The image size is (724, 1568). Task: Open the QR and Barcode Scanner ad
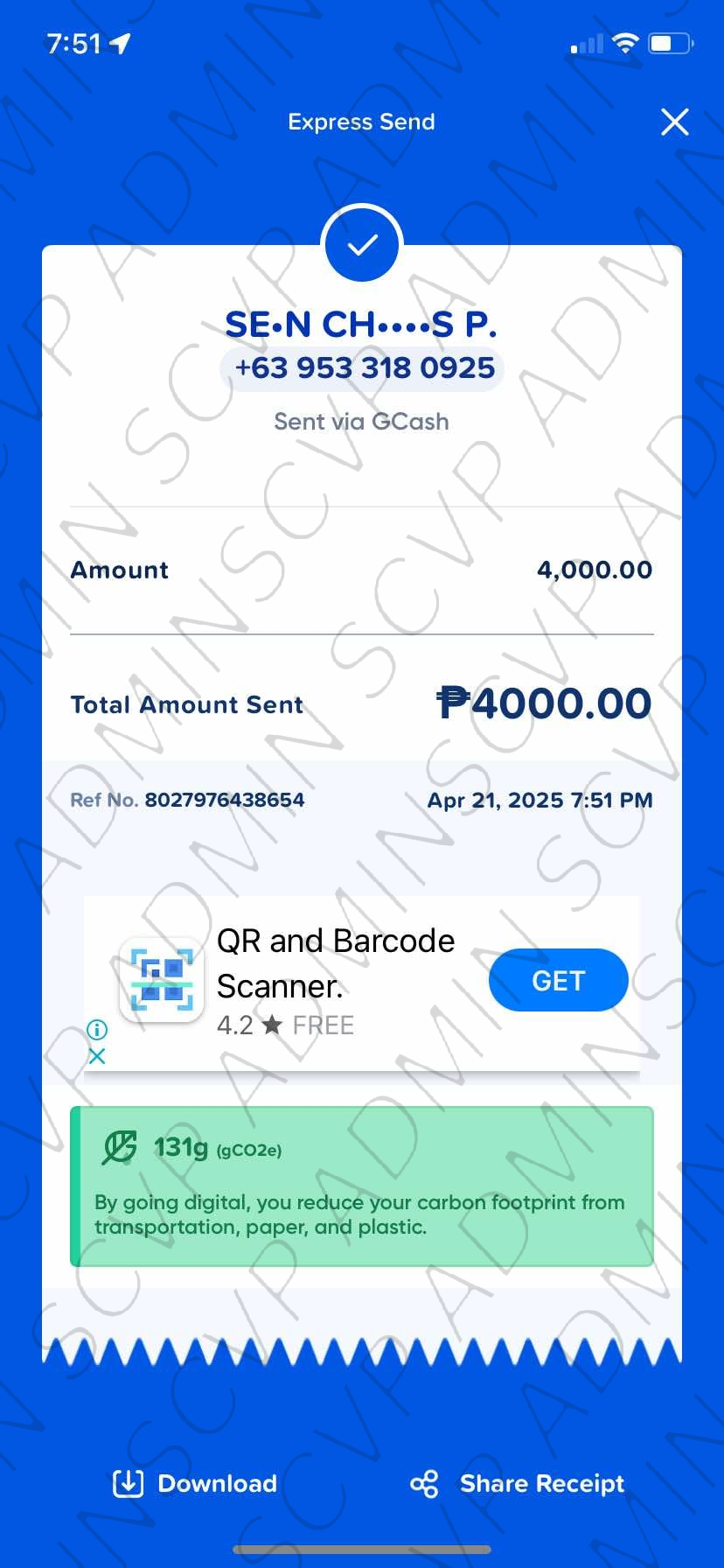coord(335,962)
